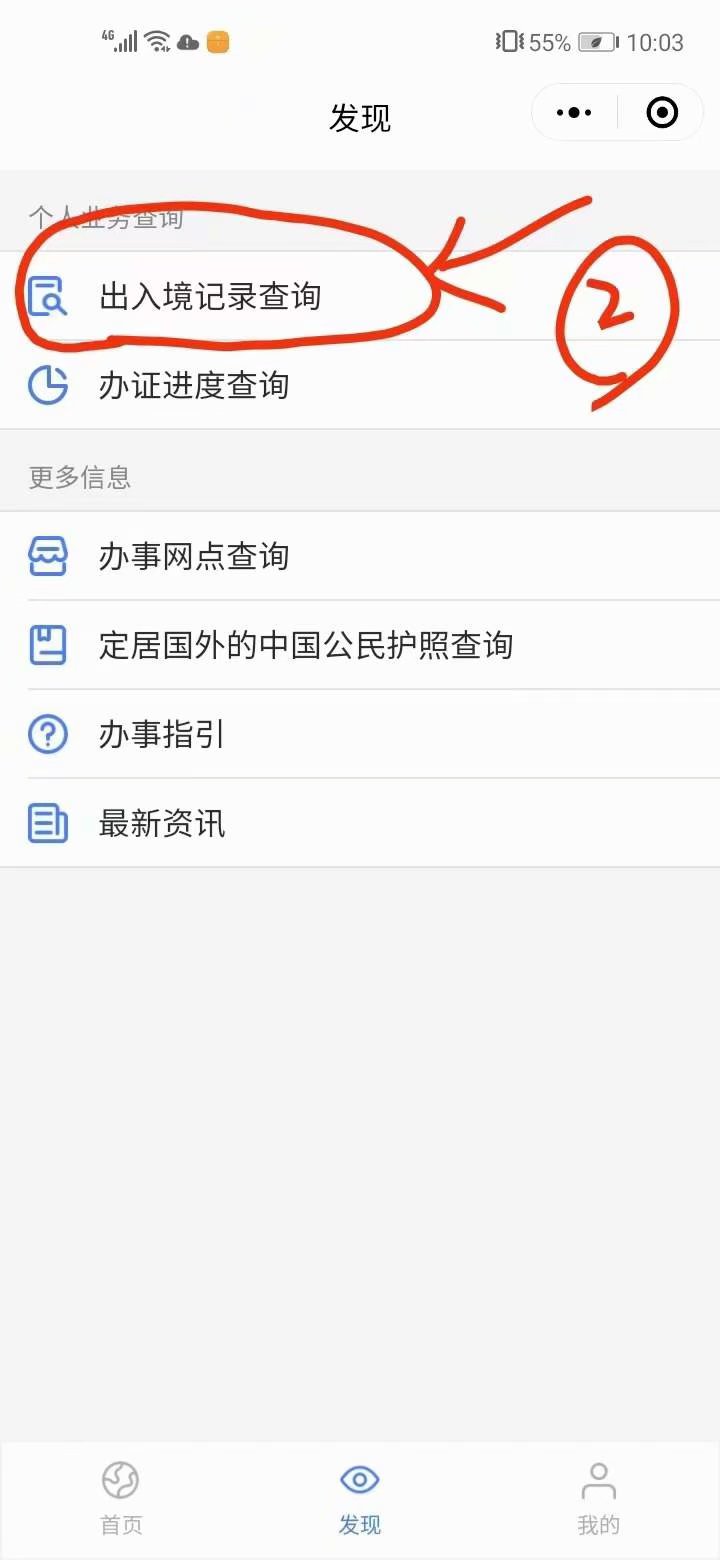Go to the 我的 tab
The width and height of the screenshot is (720, 1560).
tap(599, 1498)
